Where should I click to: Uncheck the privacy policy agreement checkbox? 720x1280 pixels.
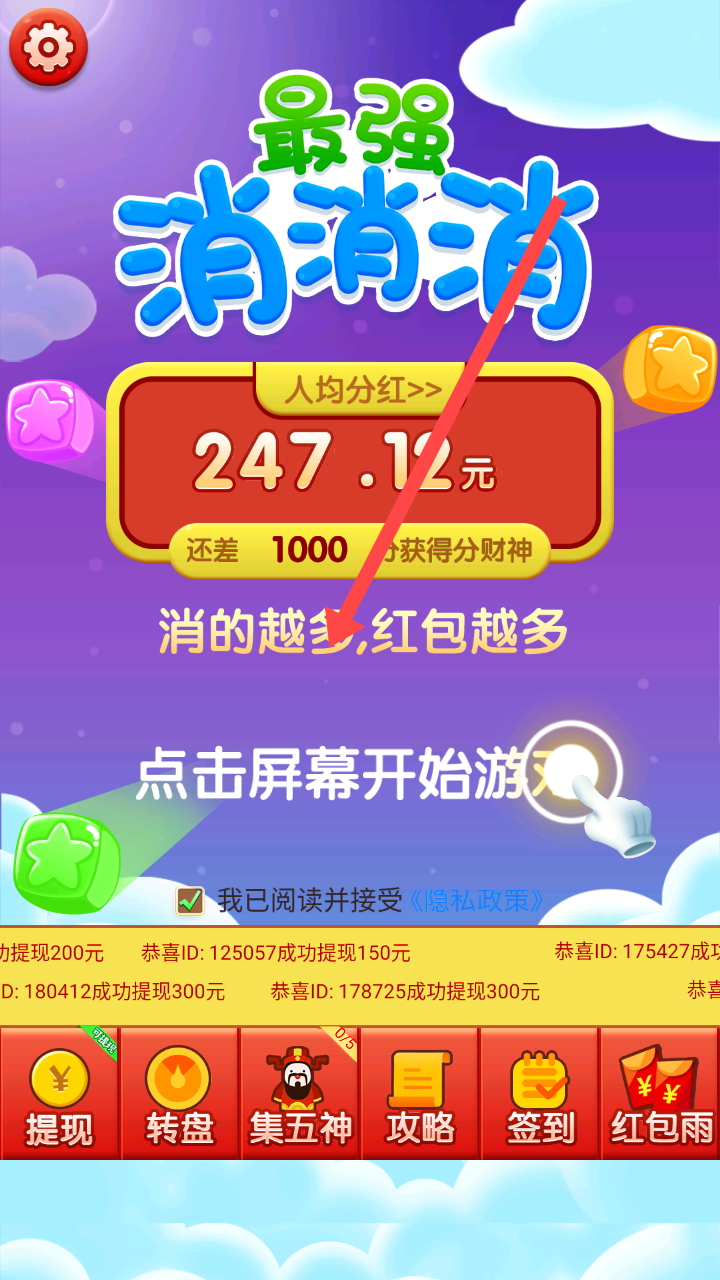coord(190,900)
